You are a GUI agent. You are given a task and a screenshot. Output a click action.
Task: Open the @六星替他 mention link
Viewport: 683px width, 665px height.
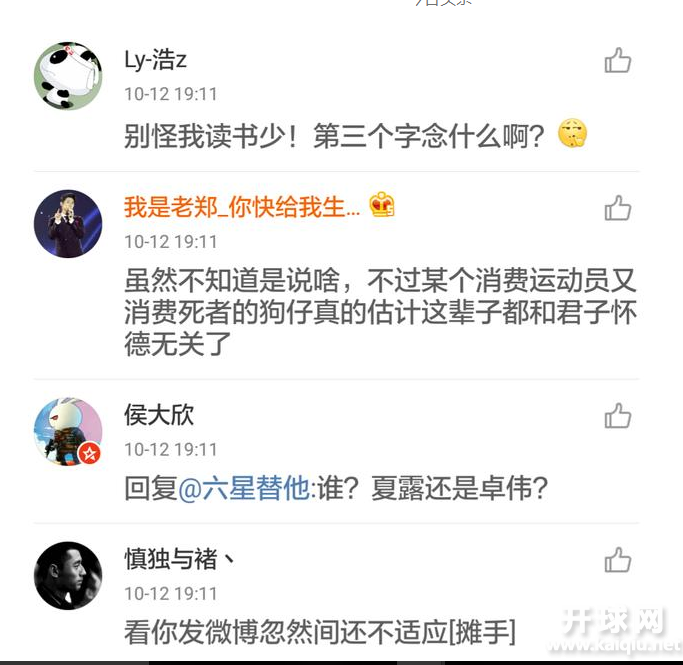[x=244, y=489]
